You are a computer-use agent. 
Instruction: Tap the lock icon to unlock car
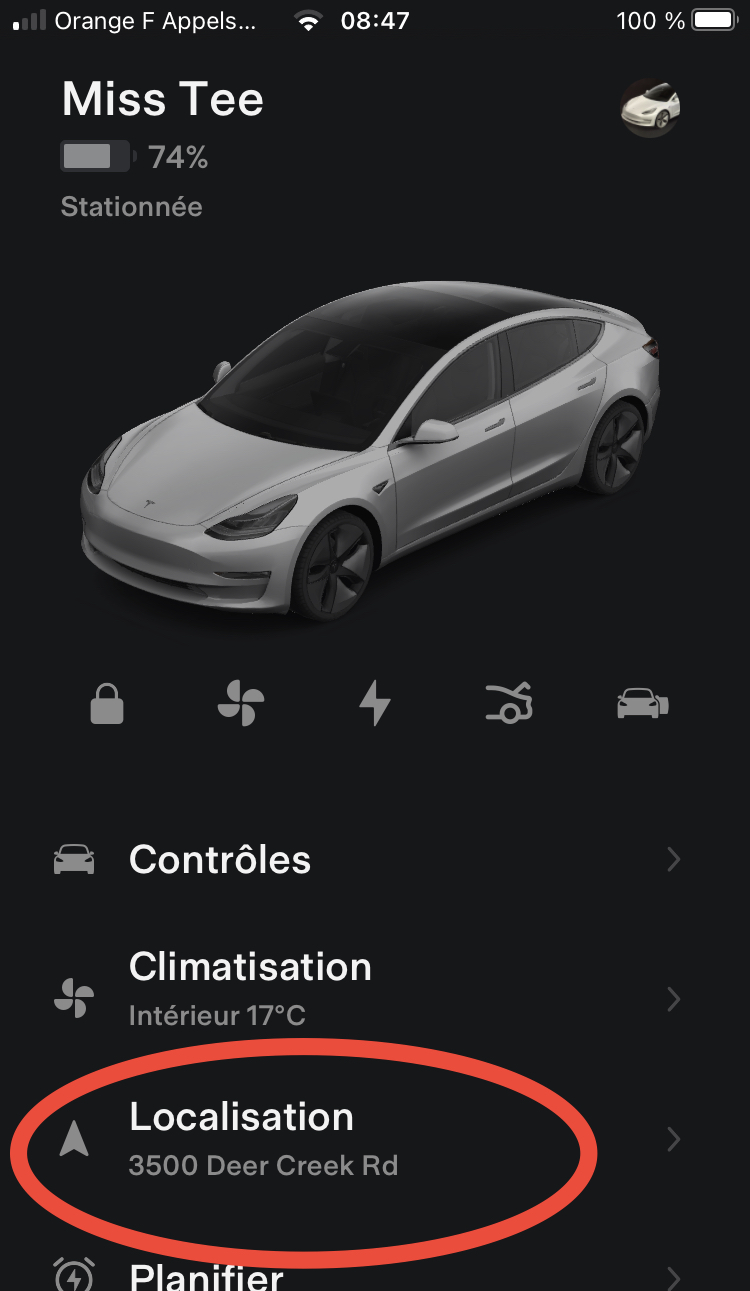pos(107,704)
